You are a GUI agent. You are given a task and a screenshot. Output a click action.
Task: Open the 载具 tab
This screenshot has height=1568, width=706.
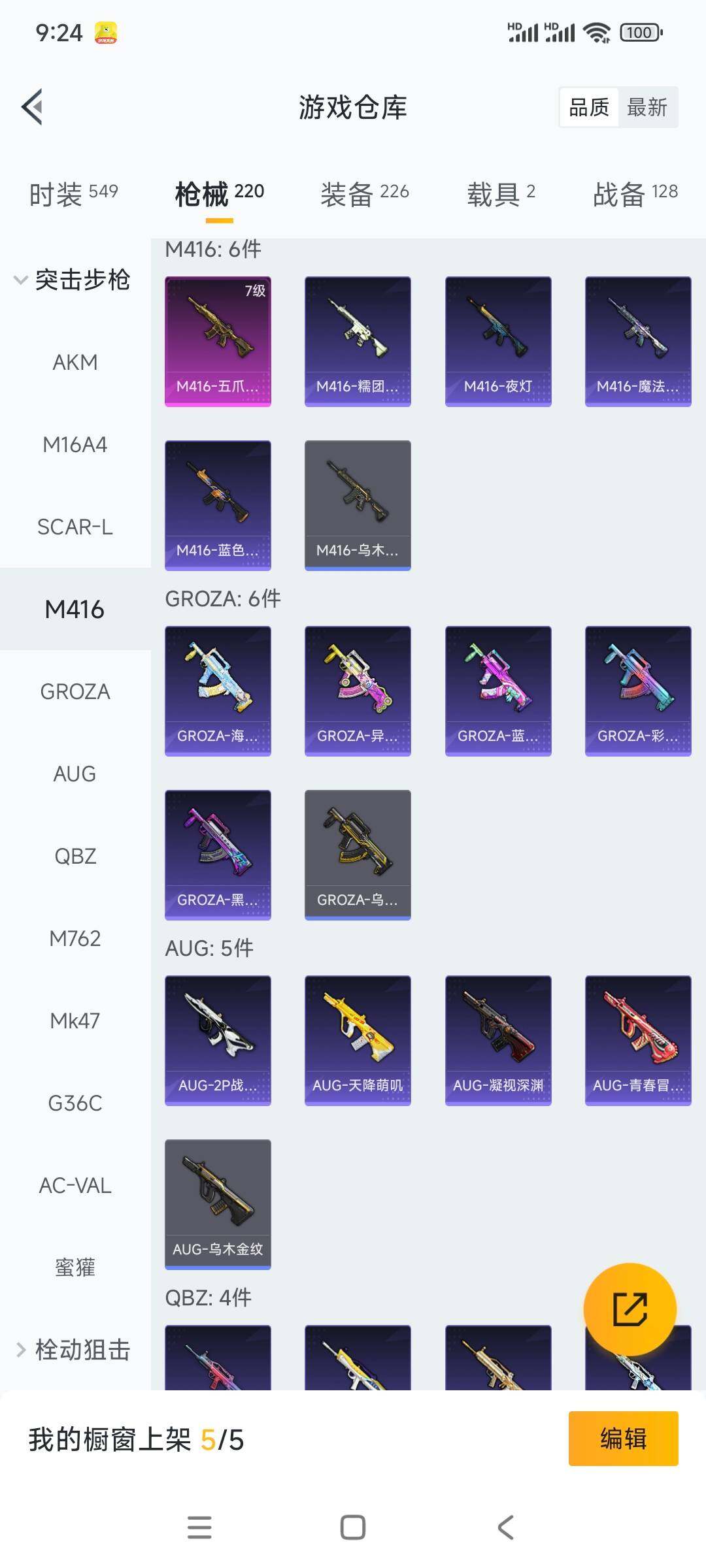[501, 193]
